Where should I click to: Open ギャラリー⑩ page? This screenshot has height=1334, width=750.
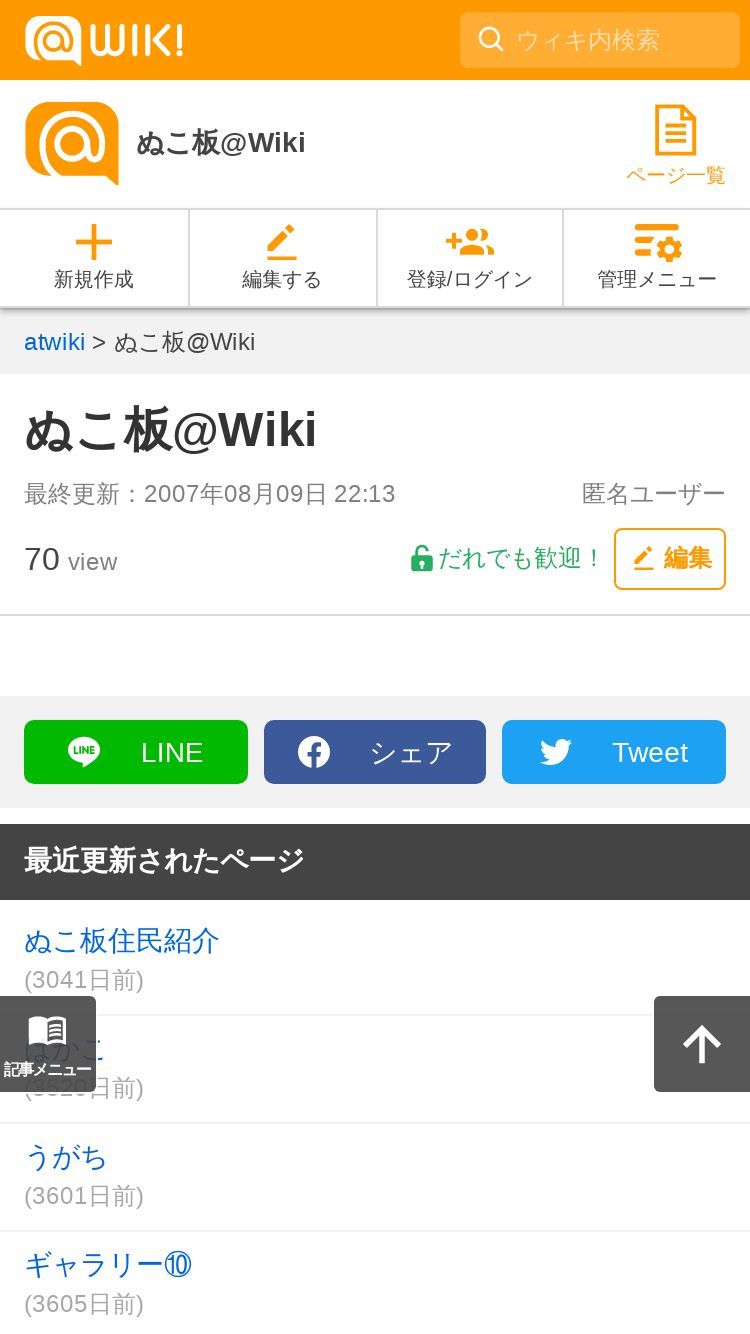pos(108,1265)
